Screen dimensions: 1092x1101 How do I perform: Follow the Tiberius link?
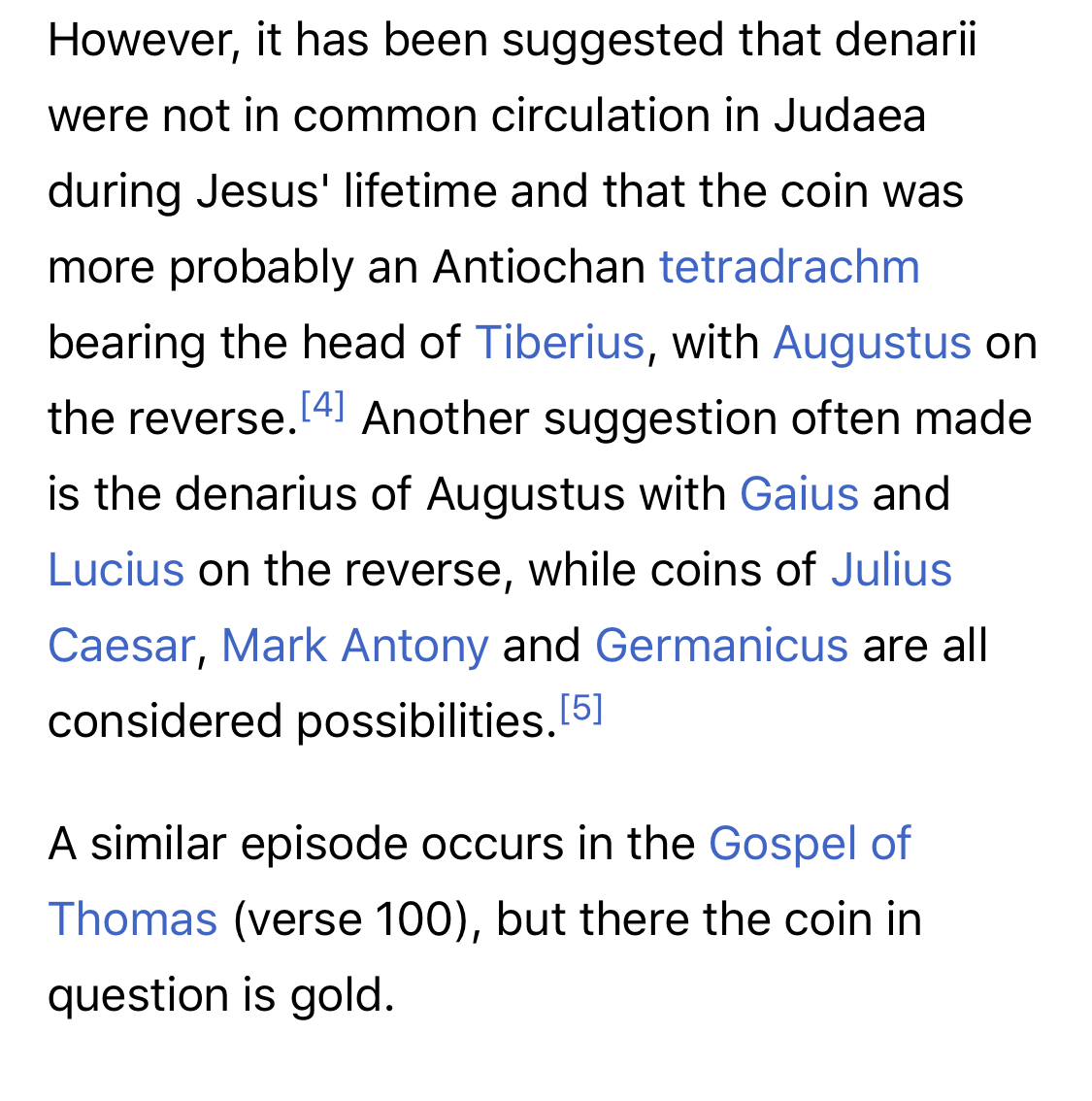(559, 343)
